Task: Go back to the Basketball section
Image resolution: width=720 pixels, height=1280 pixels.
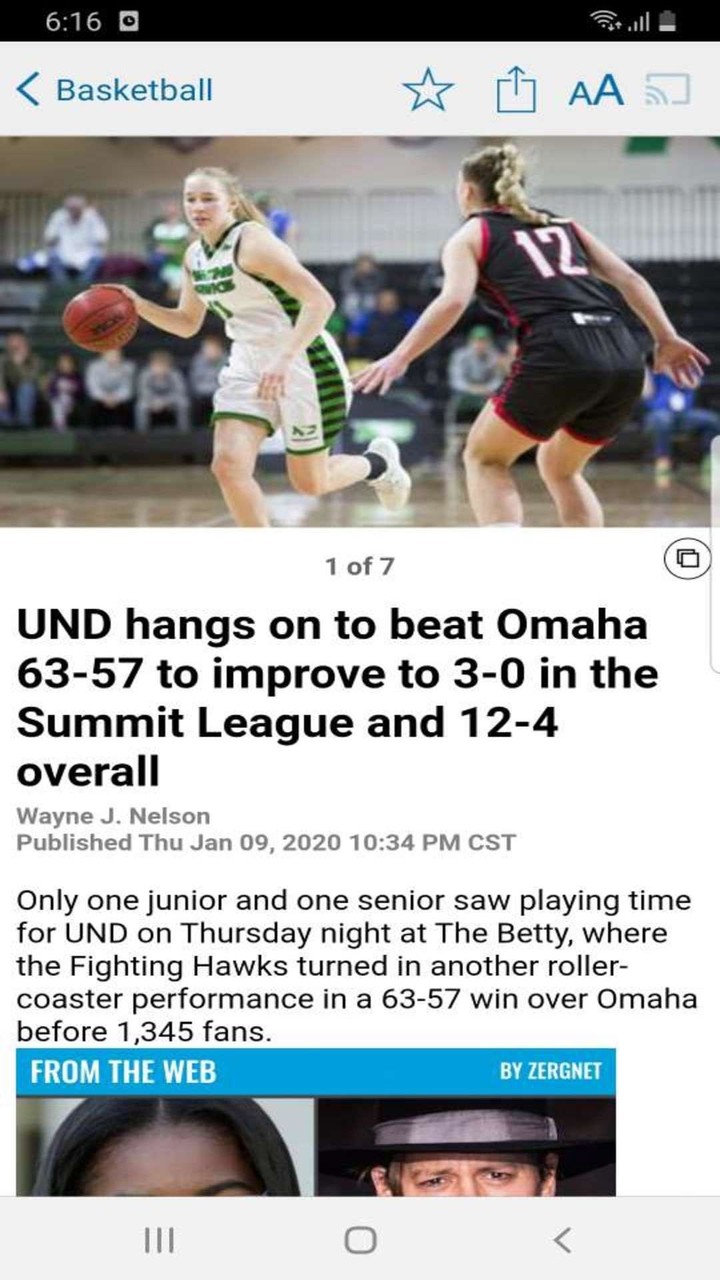Action: click(115, 90)
